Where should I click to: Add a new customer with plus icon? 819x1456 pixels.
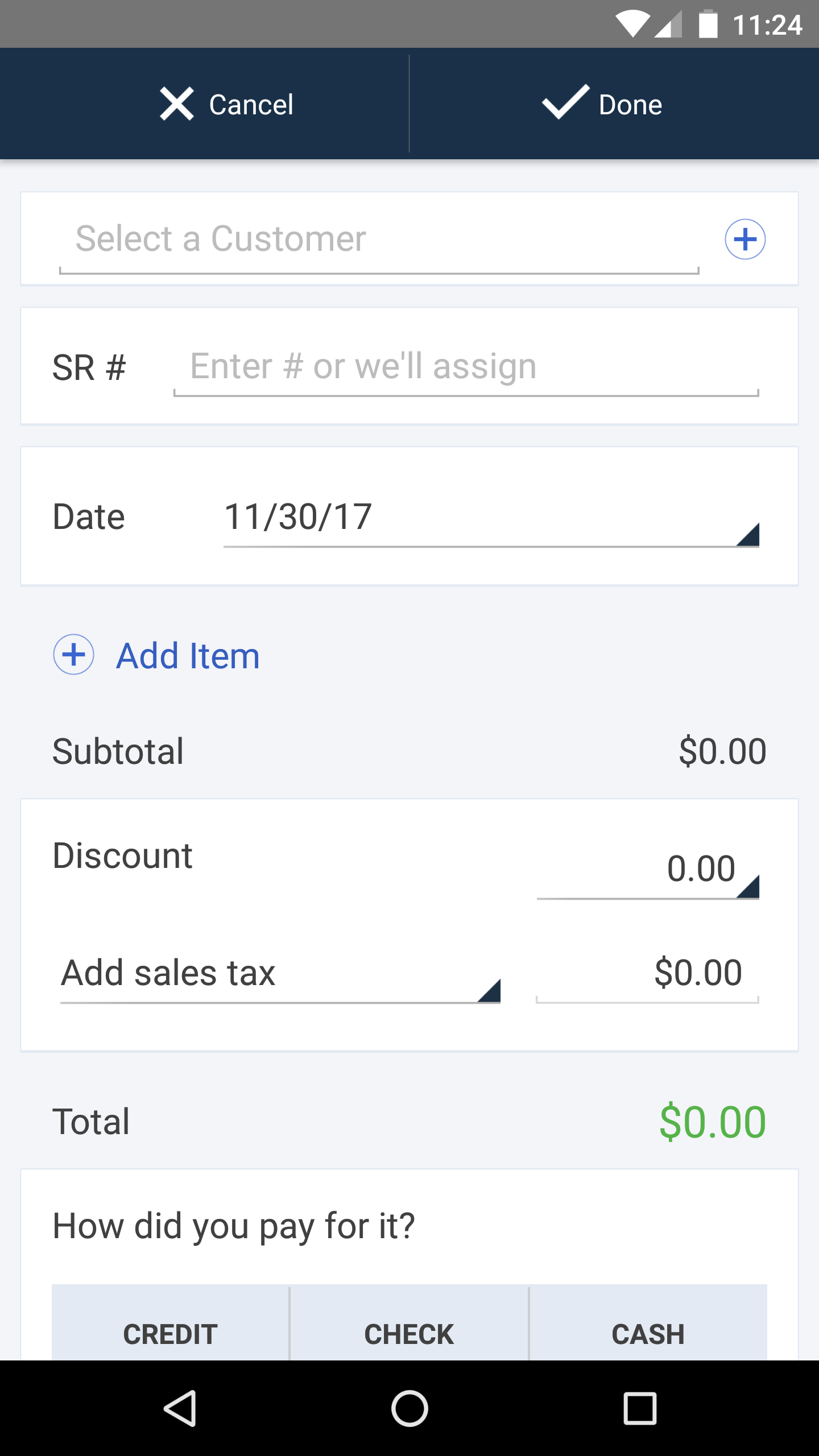tap(744, 239)
